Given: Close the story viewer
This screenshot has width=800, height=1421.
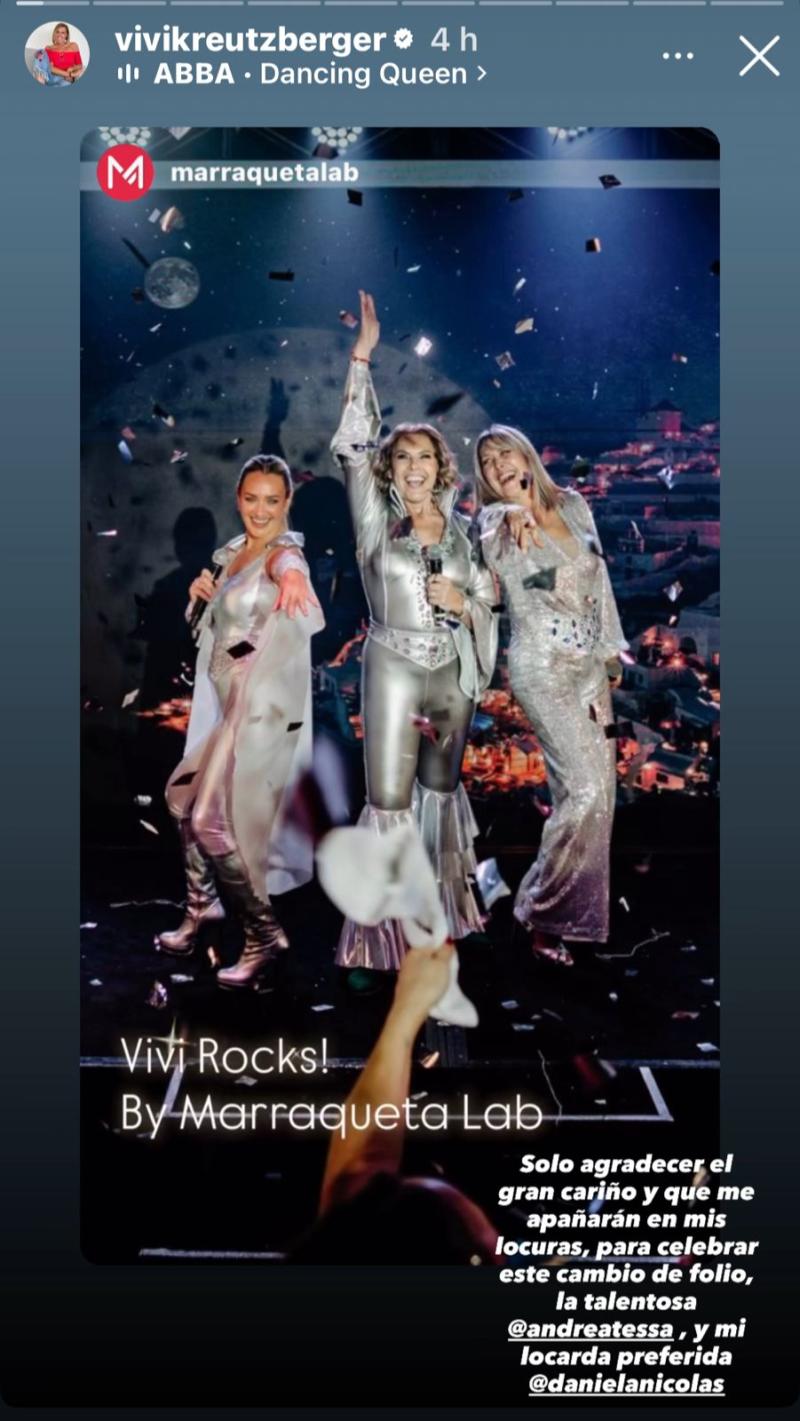Looking at the screenshot, I should click(x=759, y=56).
